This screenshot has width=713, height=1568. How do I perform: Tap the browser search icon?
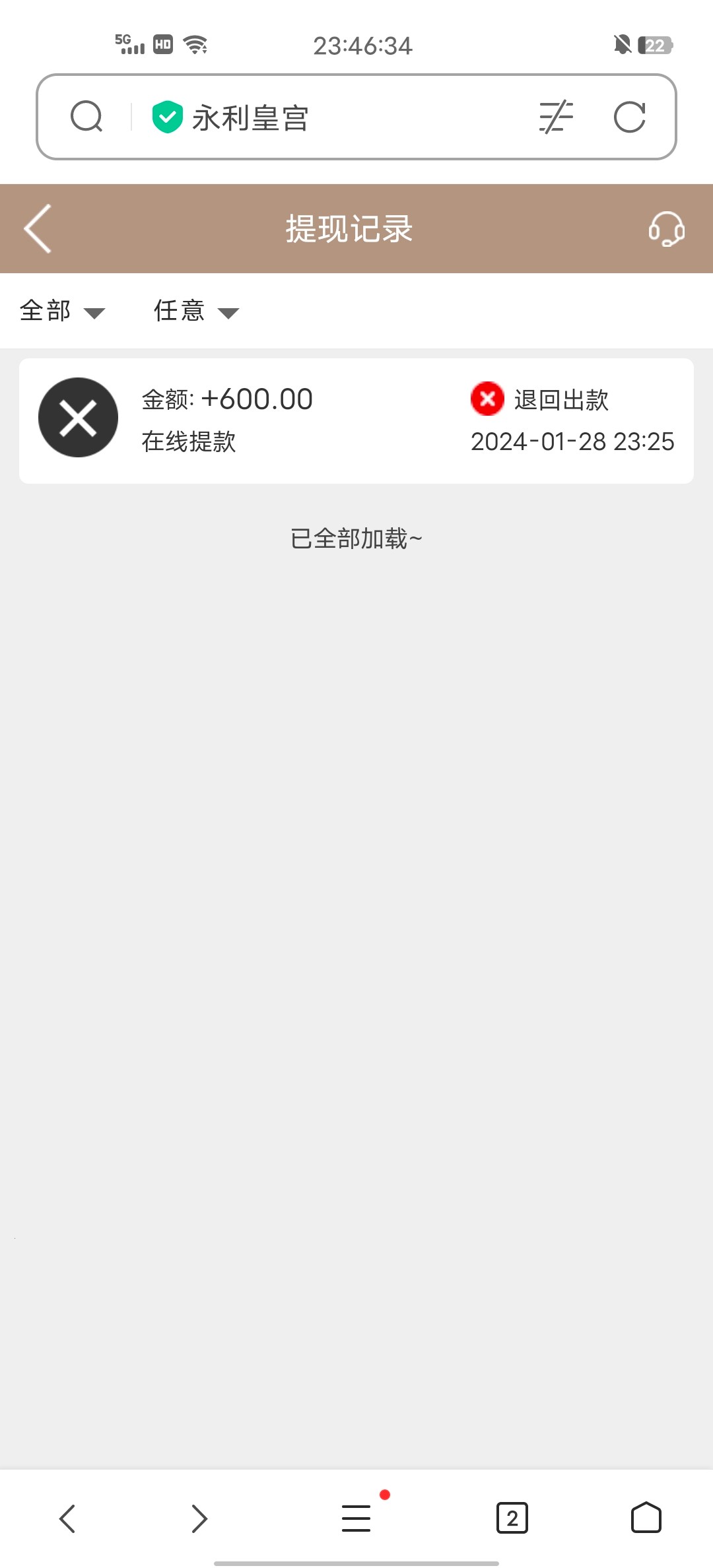[x=86, y=117]
